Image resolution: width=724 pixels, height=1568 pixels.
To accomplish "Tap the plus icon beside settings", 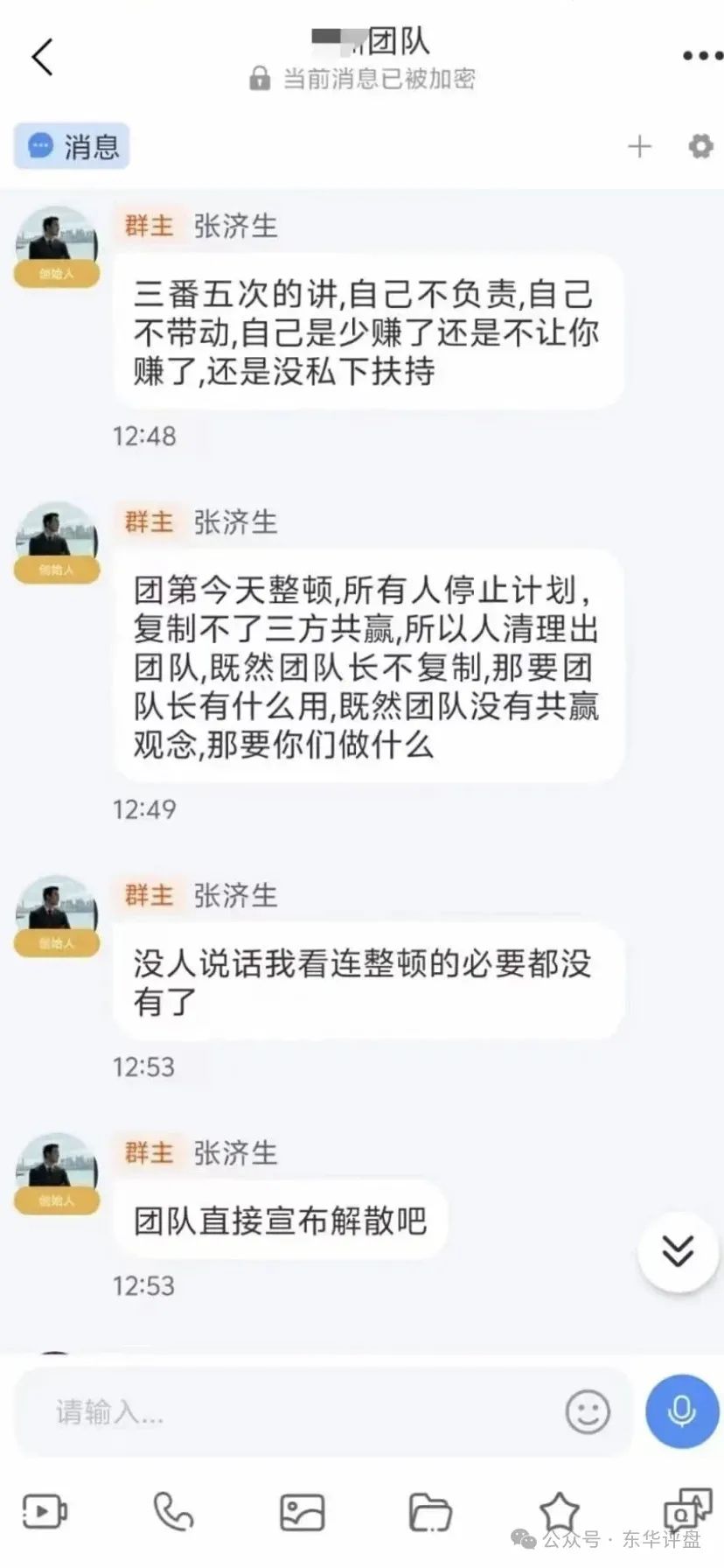I will pyautogui.click(x=640, y=146).
